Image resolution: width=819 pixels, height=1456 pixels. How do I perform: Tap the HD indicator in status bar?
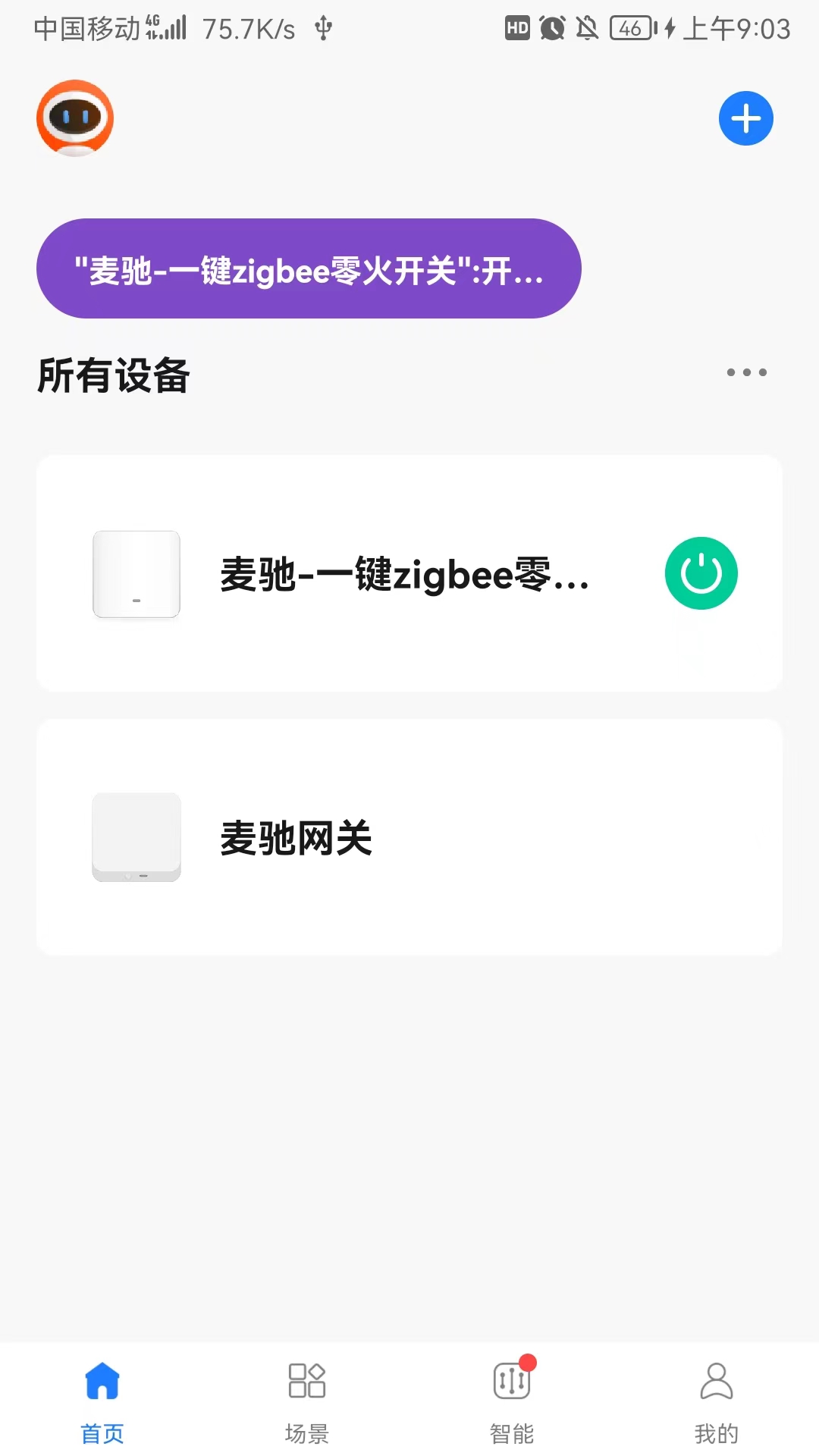(x=517, y=27)
